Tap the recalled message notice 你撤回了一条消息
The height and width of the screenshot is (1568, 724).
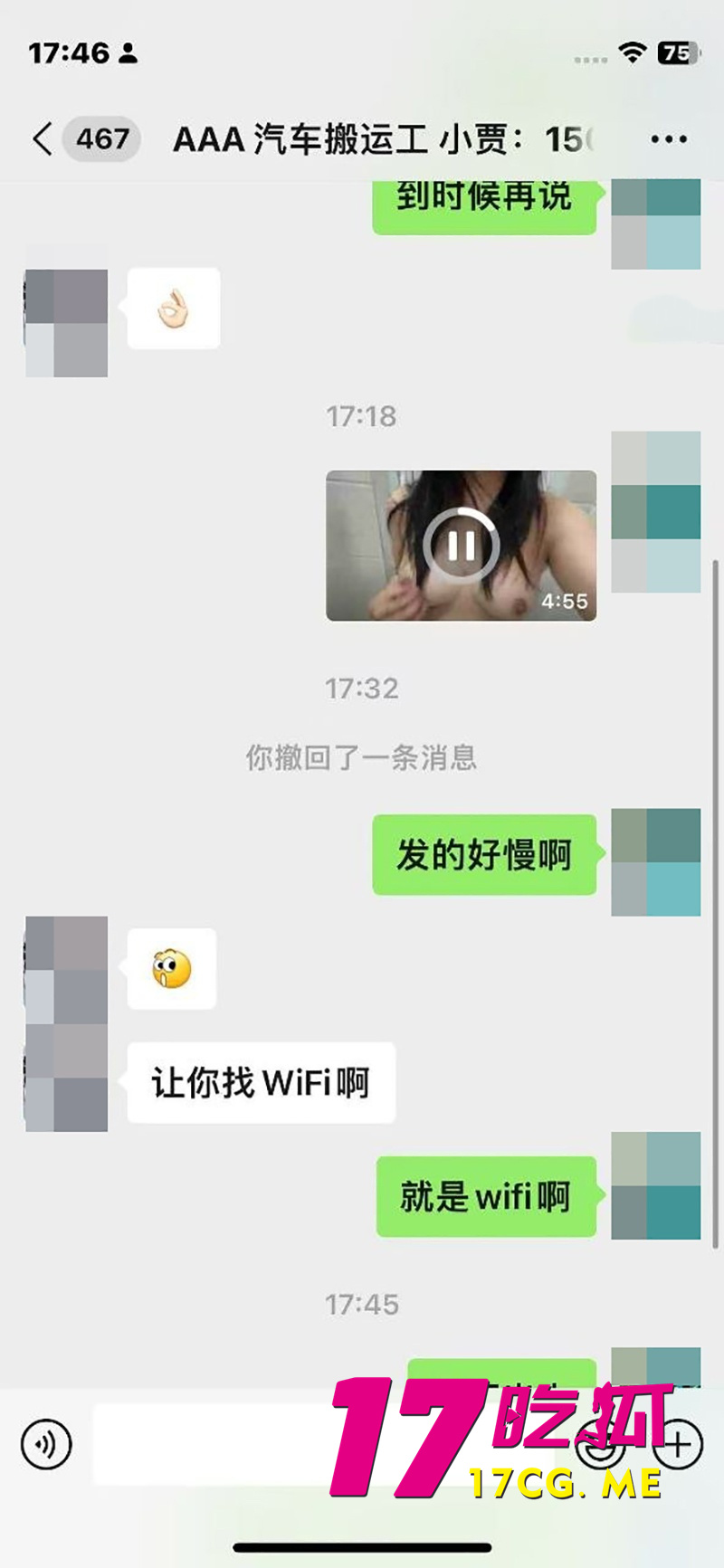[x=362, y=758]
